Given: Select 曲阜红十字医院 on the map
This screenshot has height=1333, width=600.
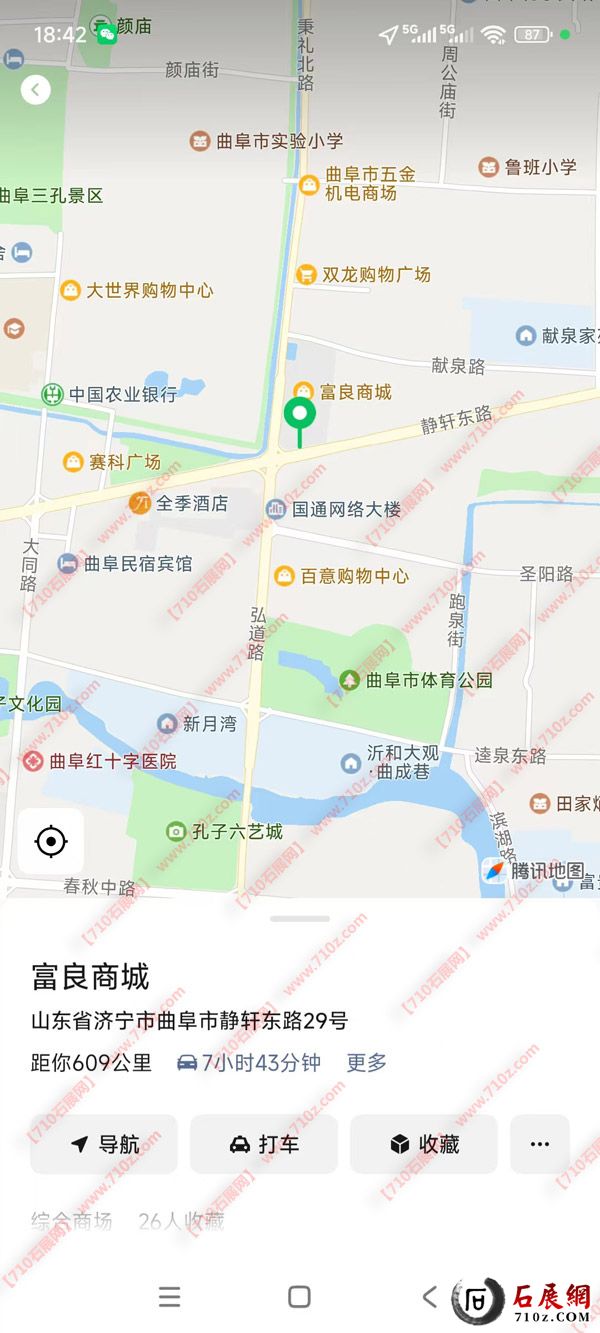Looking at the screenshot, I should pos(100,761).
